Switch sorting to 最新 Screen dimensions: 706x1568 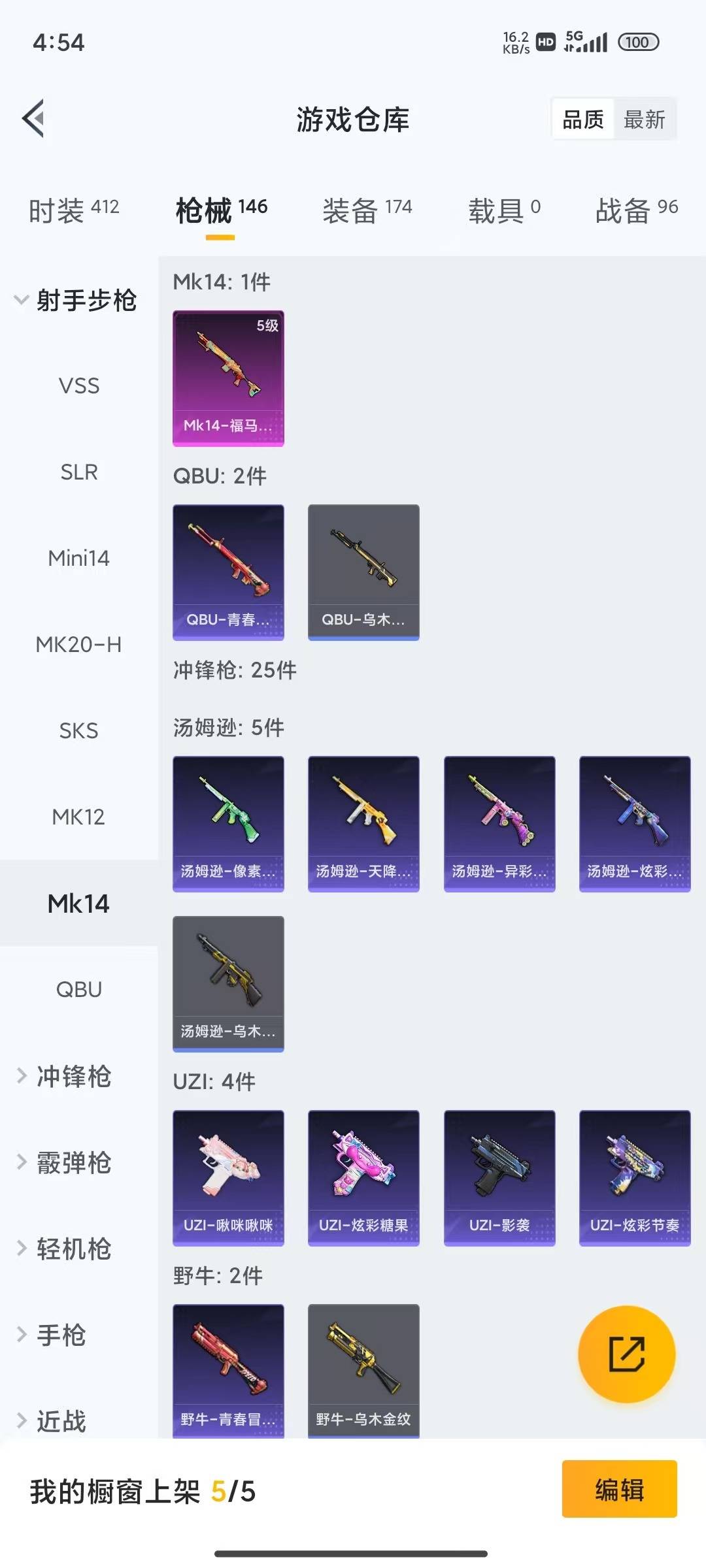[x=645, y=119]
